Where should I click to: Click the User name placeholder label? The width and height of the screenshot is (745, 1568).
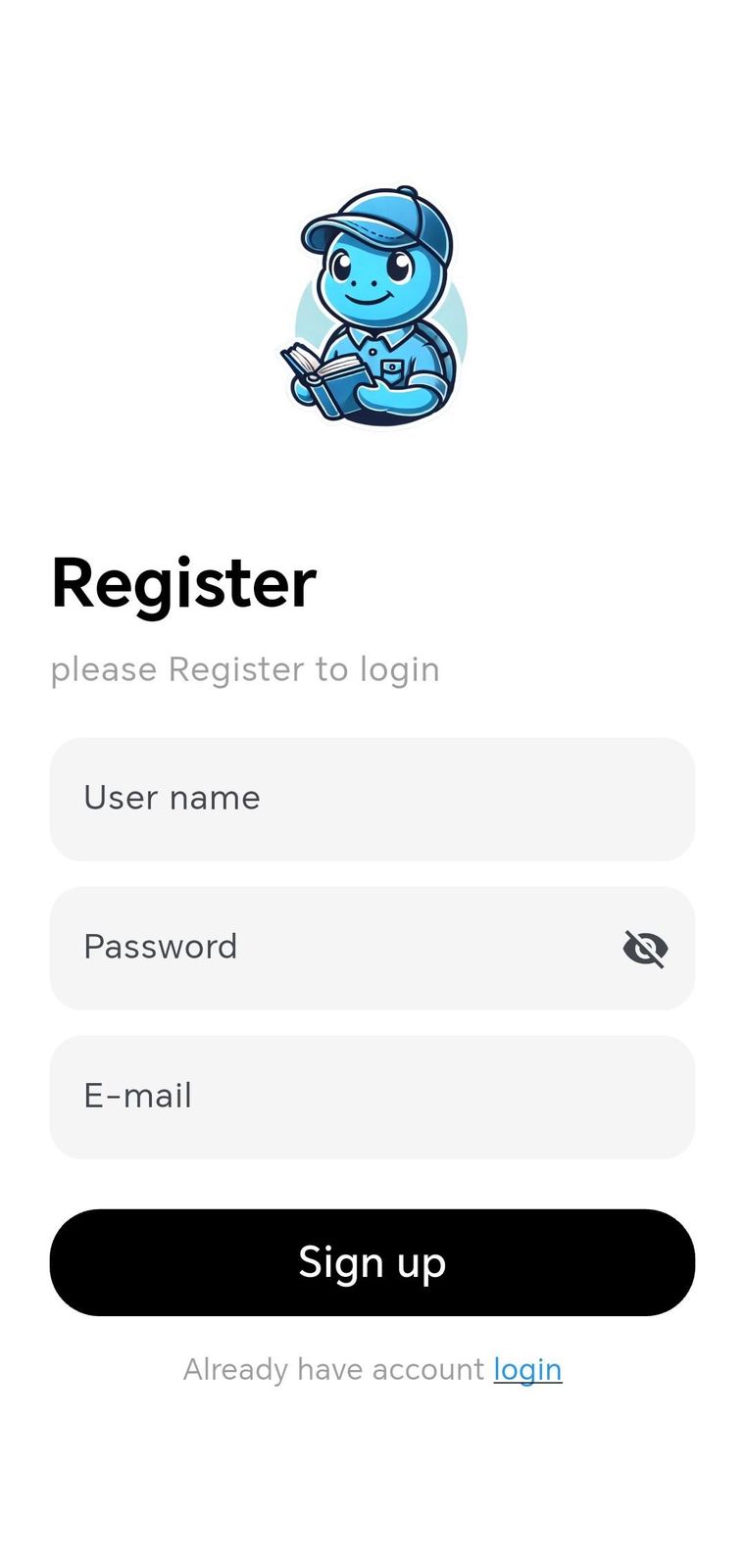(172, 798)
